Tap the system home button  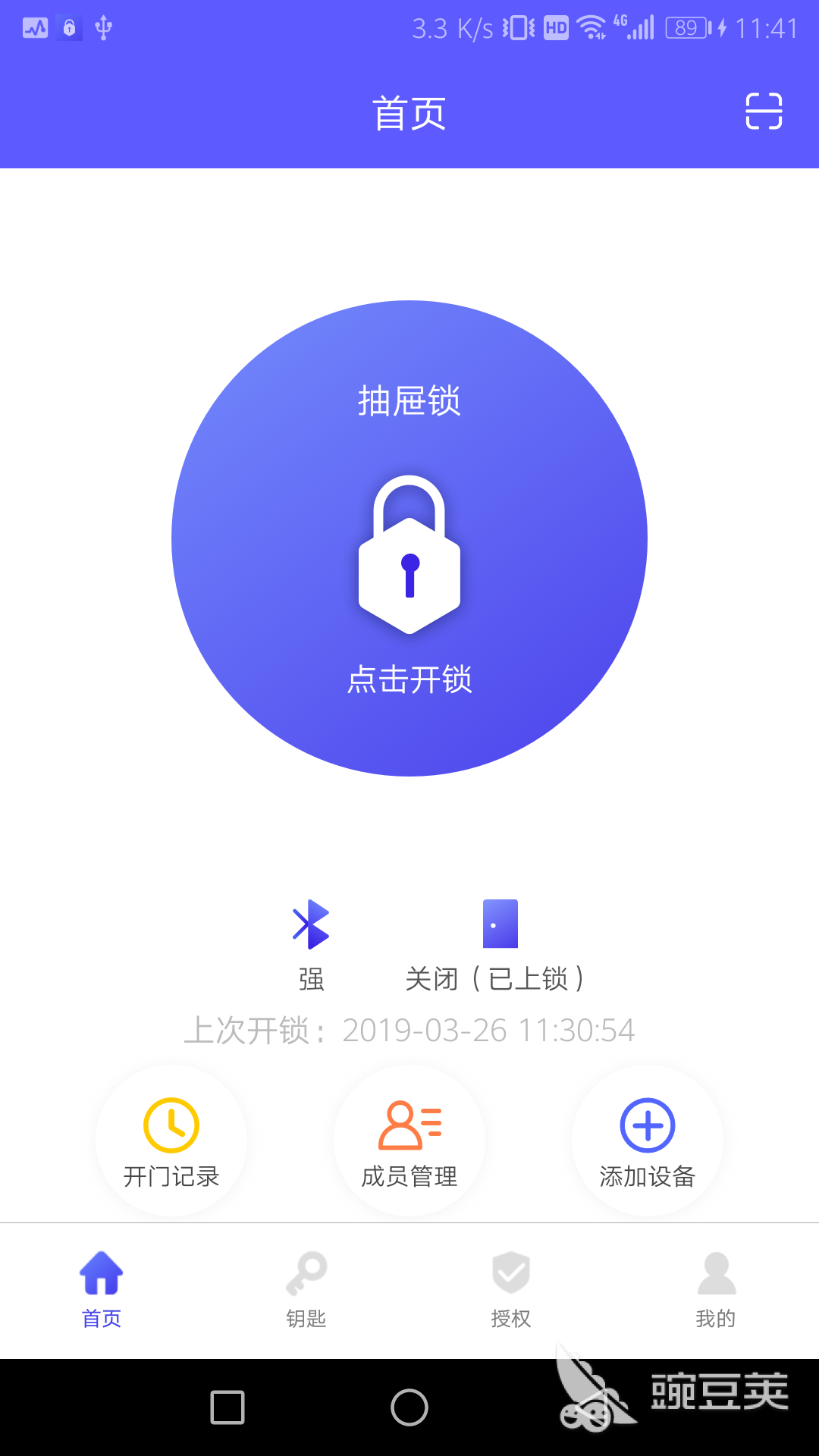[x=409, y=1407]
